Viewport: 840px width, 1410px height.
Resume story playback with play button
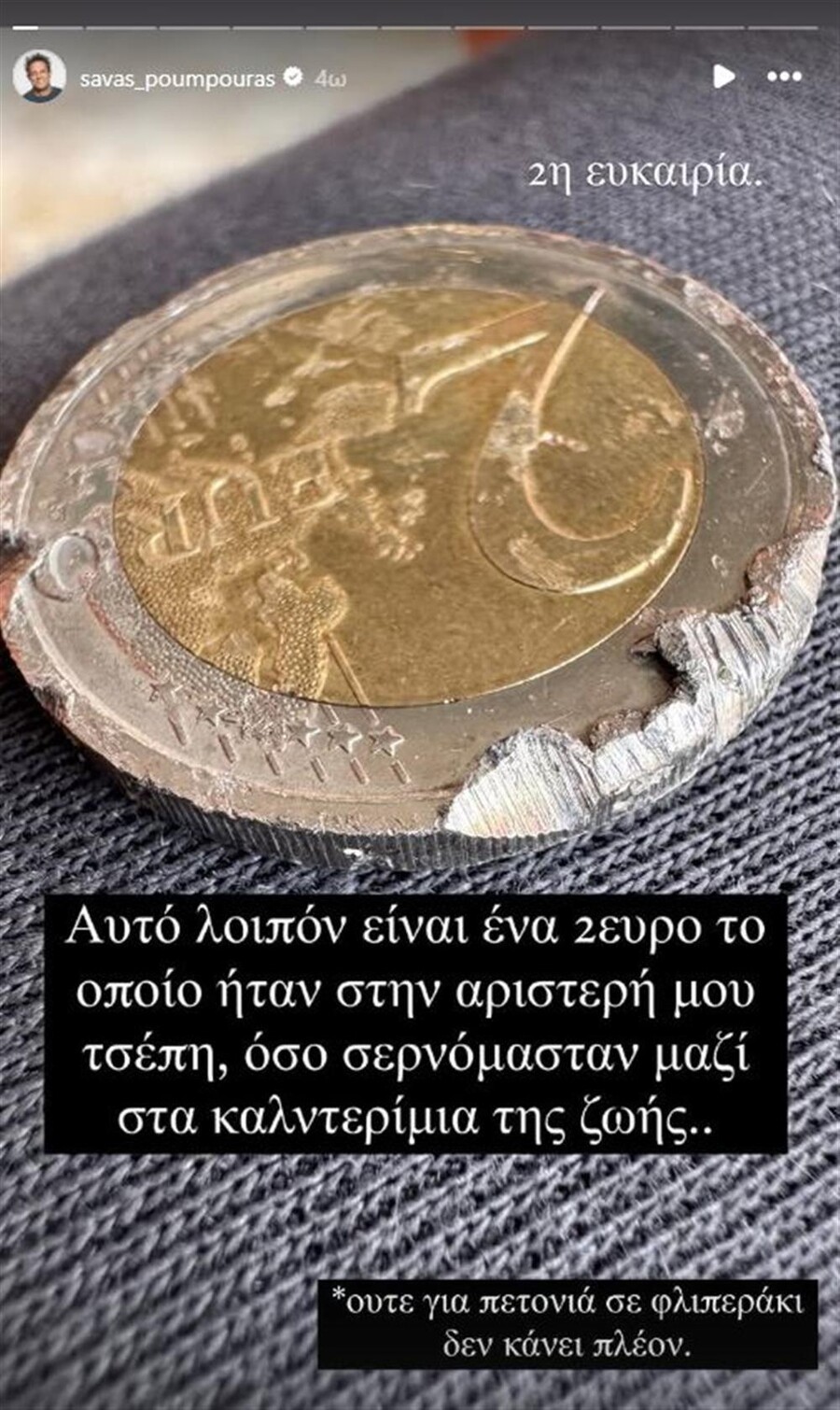coord(723,77)
